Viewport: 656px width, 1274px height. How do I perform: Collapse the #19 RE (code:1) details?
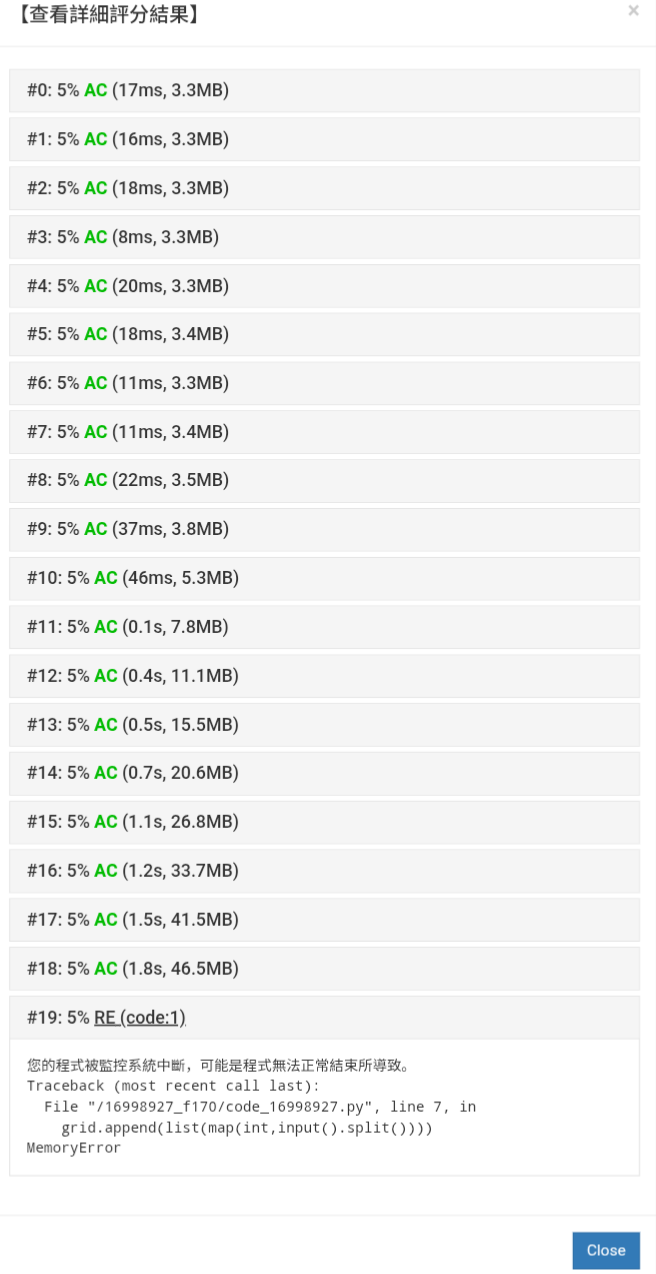[140, 1017]
